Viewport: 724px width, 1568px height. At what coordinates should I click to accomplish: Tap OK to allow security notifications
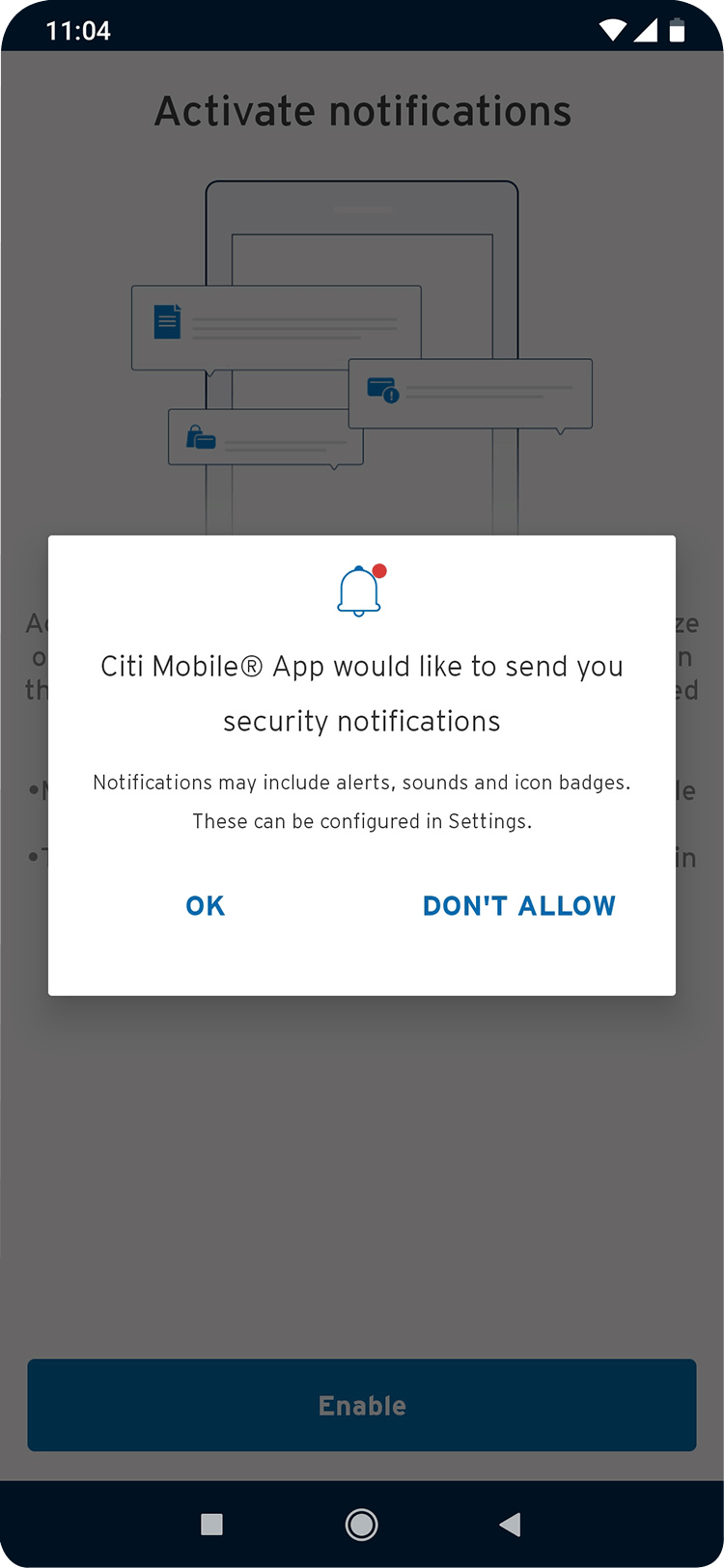pyautogui.click(x=205, y=905)
